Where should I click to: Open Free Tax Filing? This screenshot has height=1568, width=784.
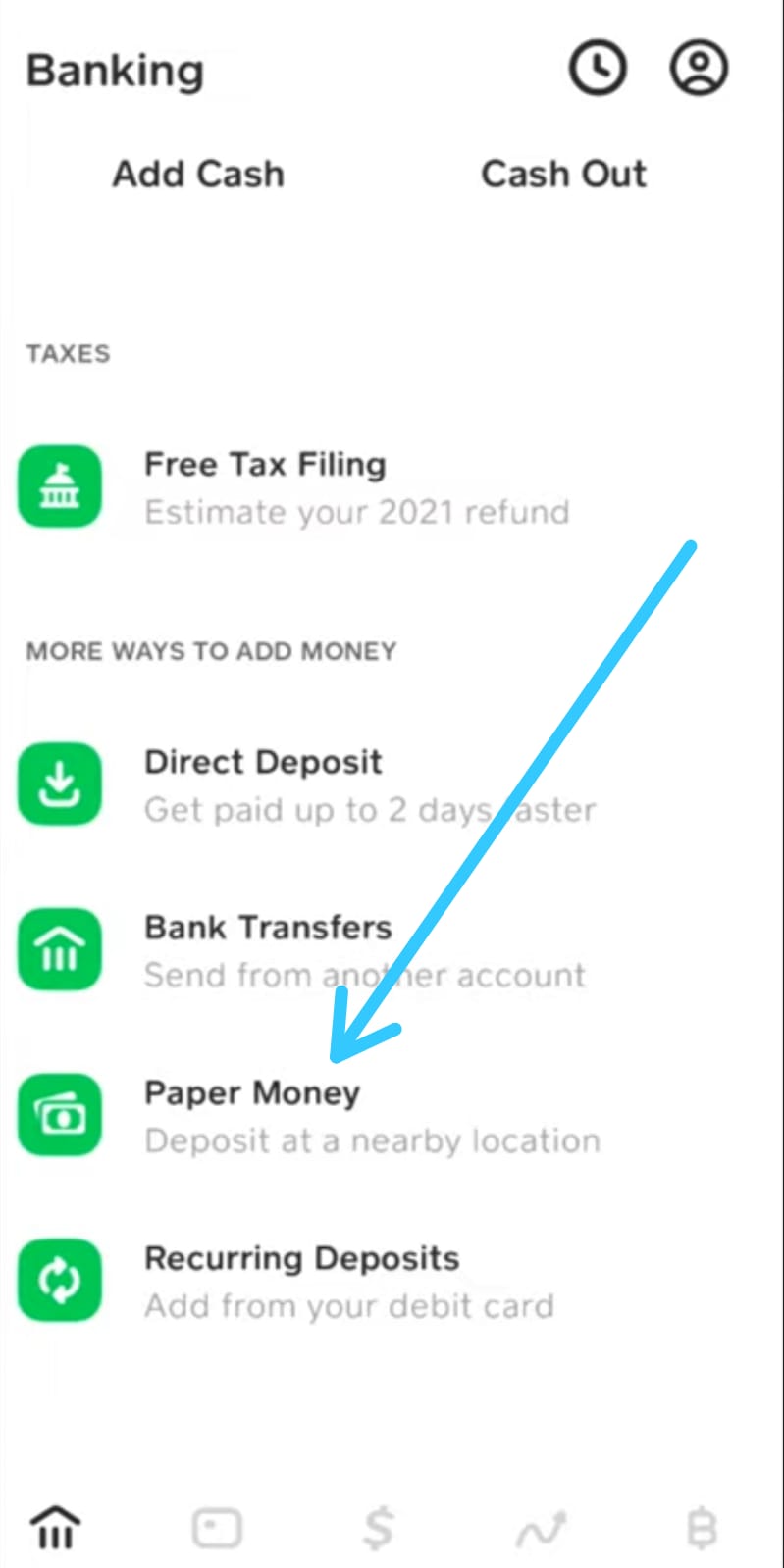click(x=392, y=487)
